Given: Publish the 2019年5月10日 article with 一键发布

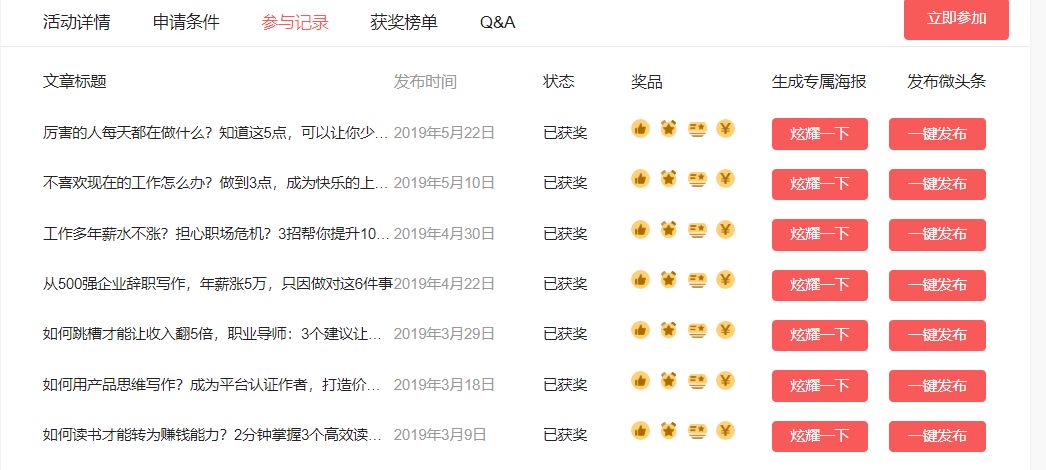Looking at the screenshot, I should pyautogui.click(x=937, y=184).
